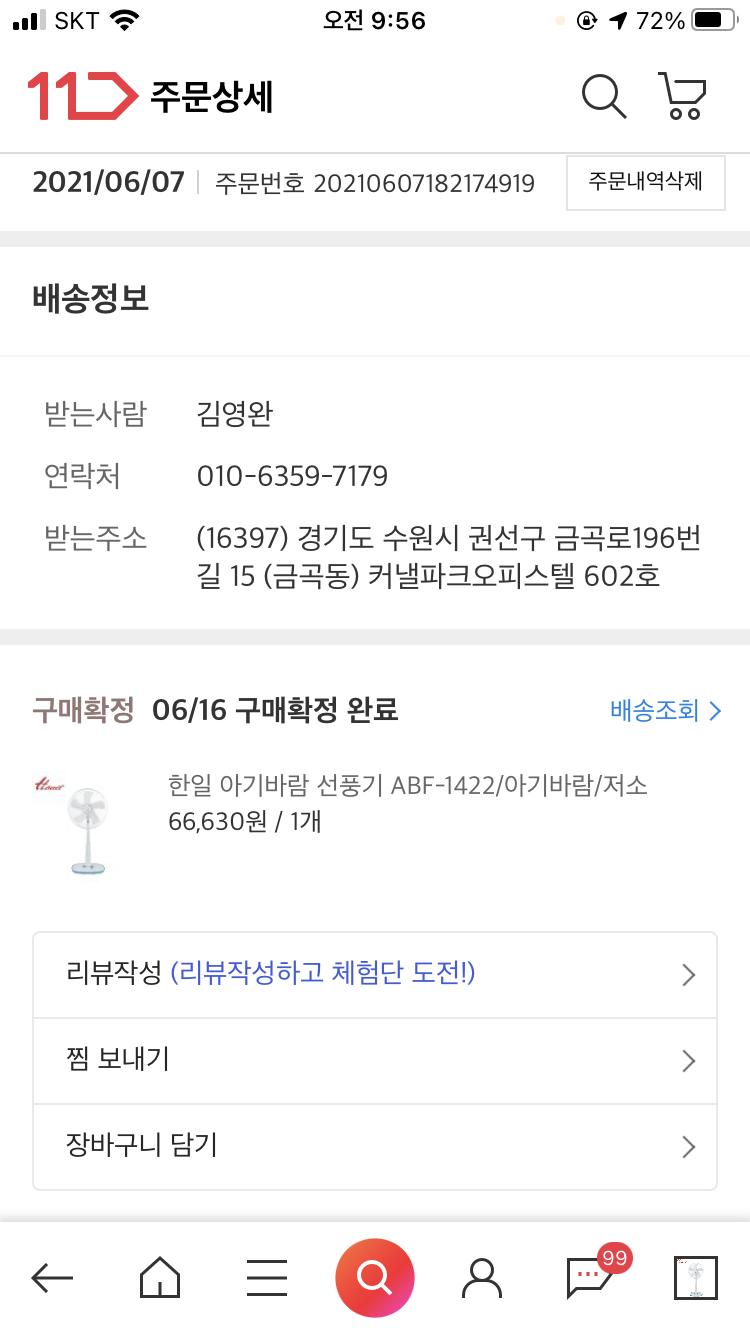750x1334 pixels.
Task: Go to the home tab in bottom bar
Action: point(160,1277)
